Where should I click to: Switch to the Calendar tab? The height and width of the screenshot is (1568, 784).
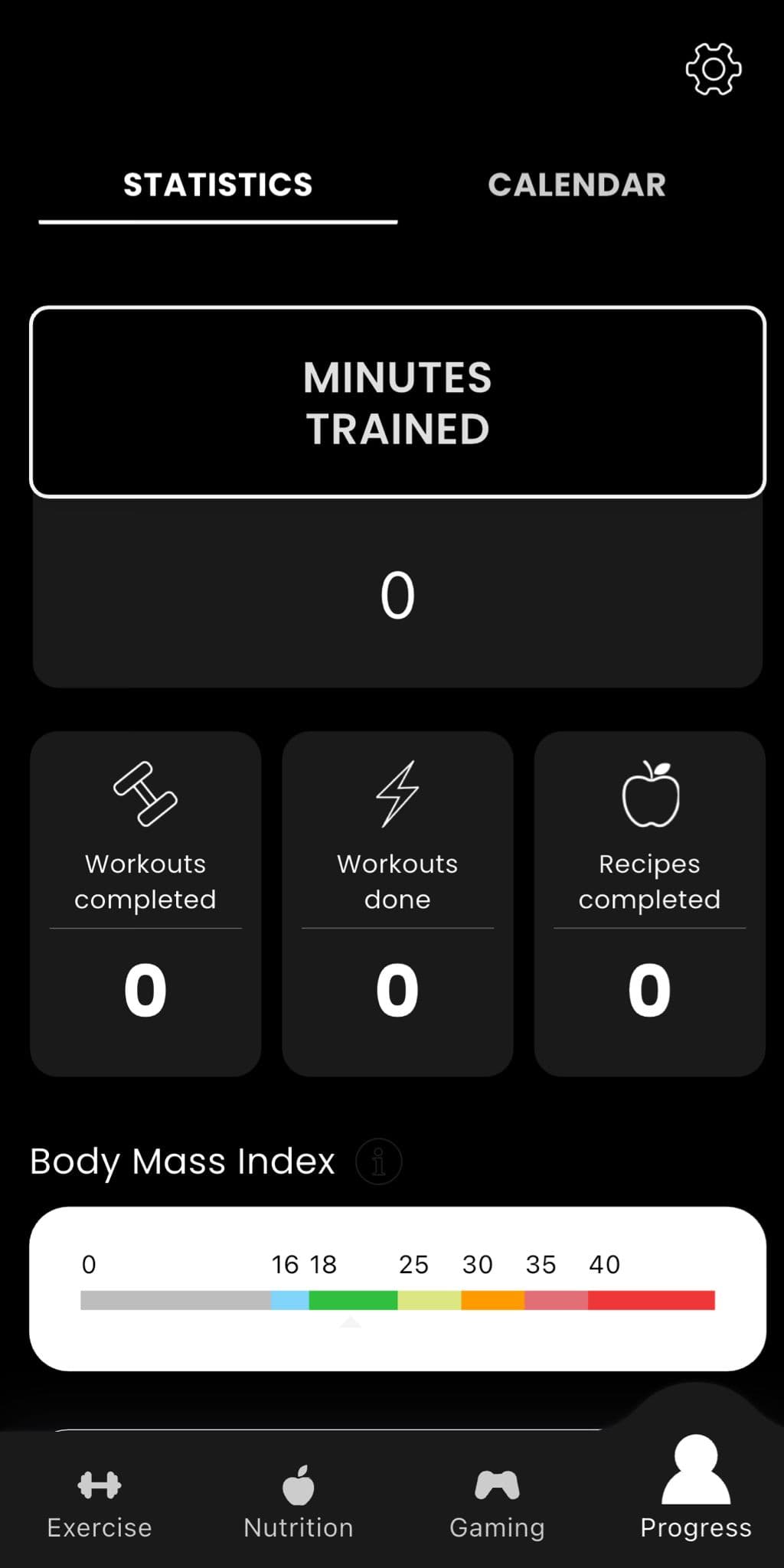(577, 185)
